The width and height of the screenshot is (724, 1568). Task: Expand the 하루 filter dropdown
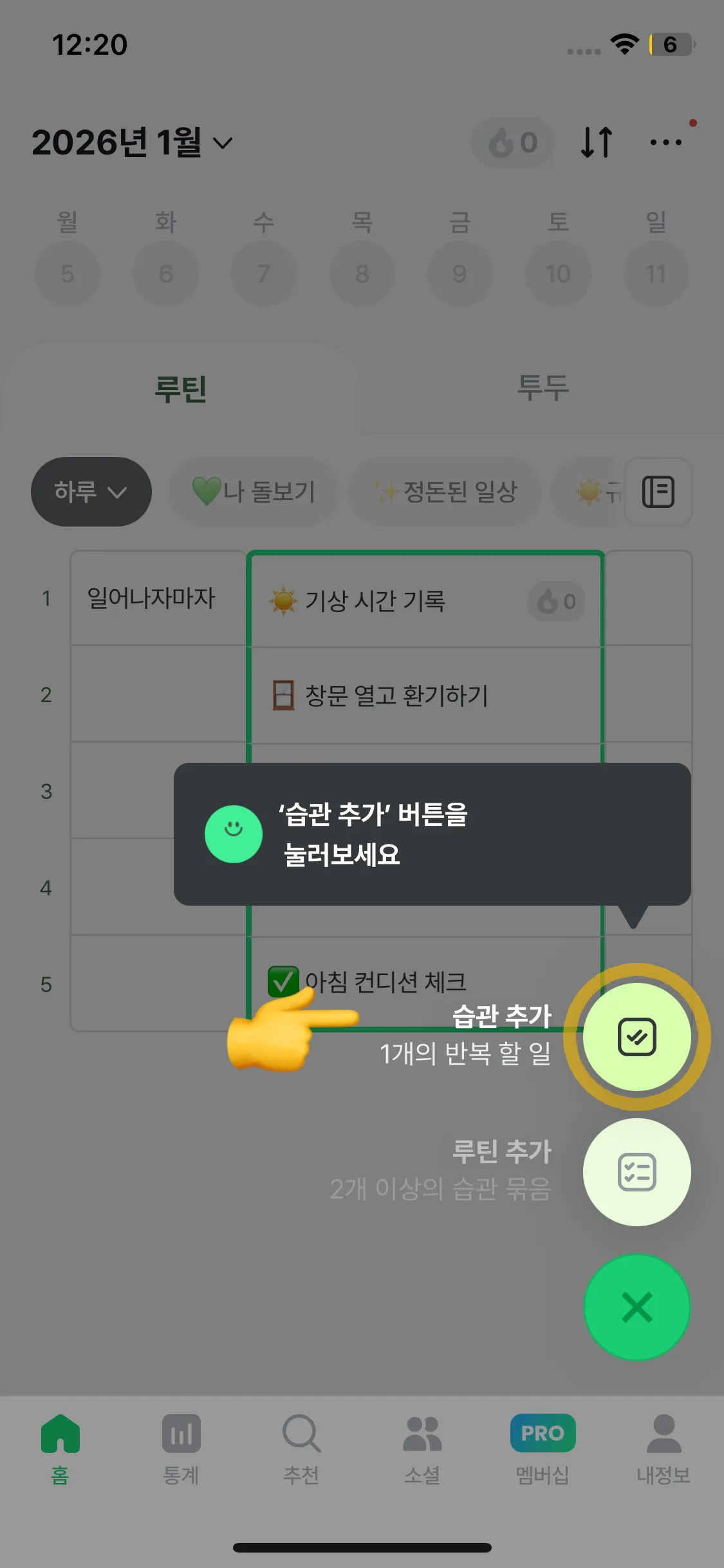(x=91, y=492)
